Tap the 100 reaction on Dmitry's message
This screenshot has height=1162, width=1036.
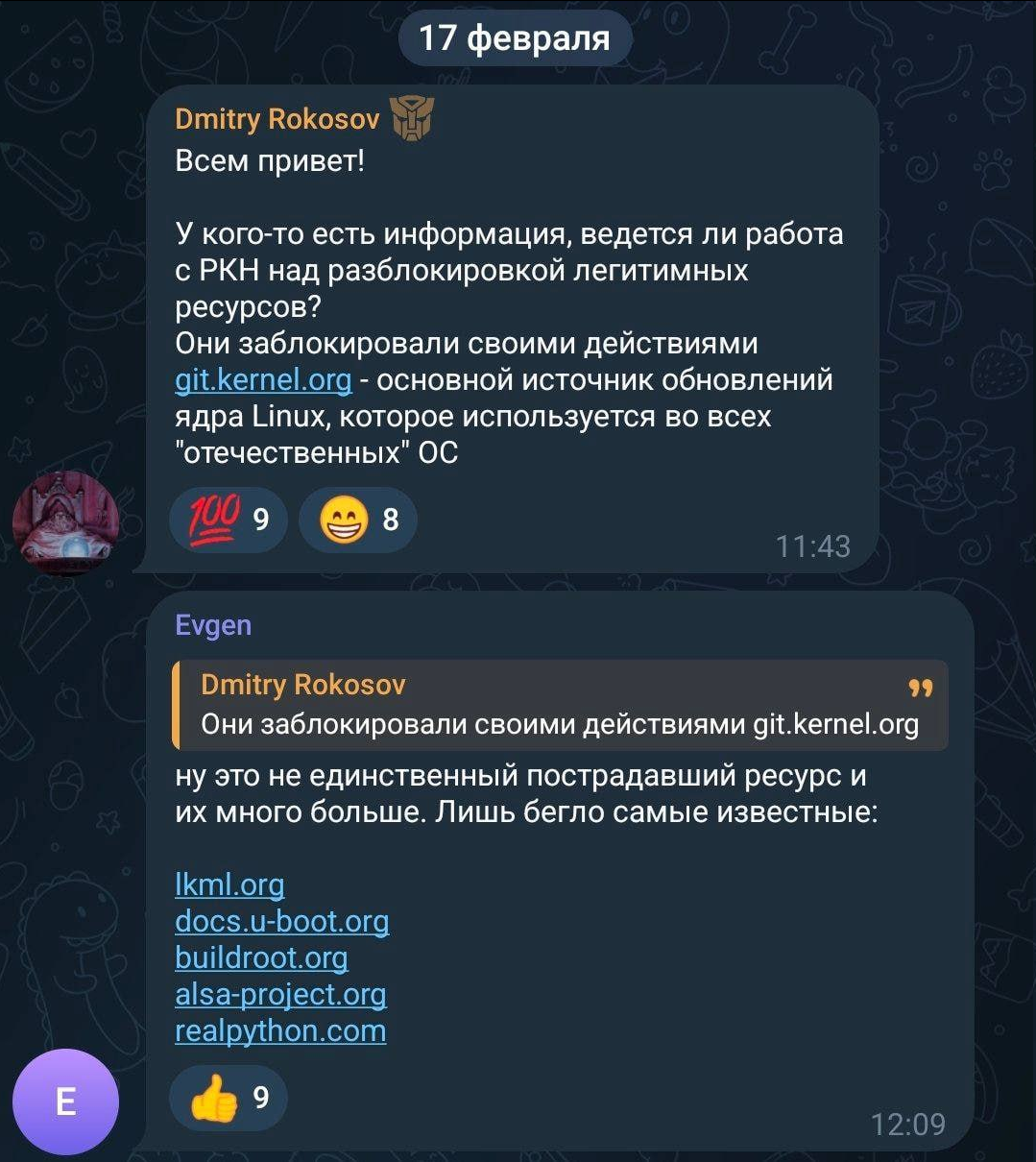click(x=228, y=520)
